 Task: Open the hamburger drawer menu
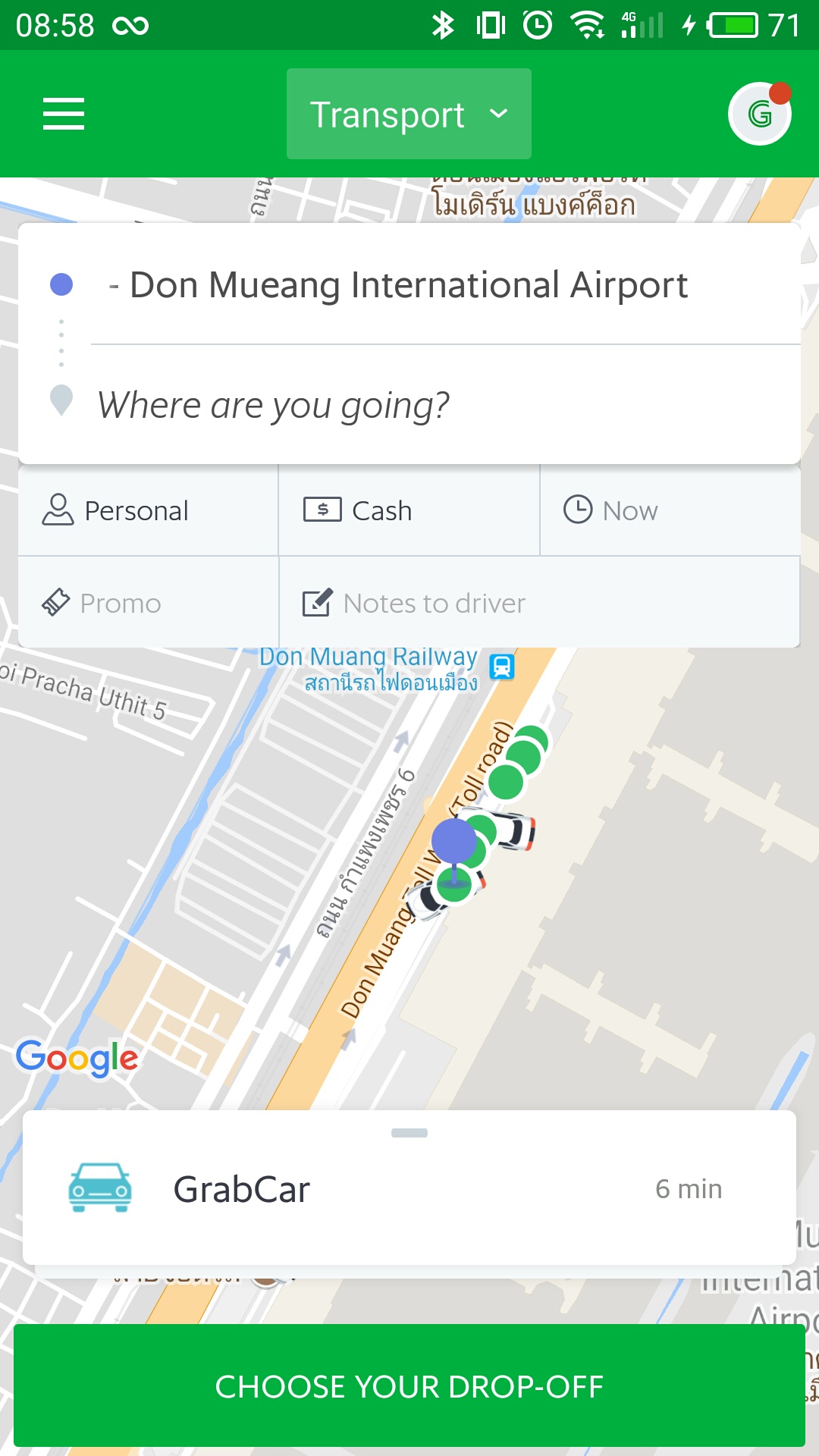(64, 114)
